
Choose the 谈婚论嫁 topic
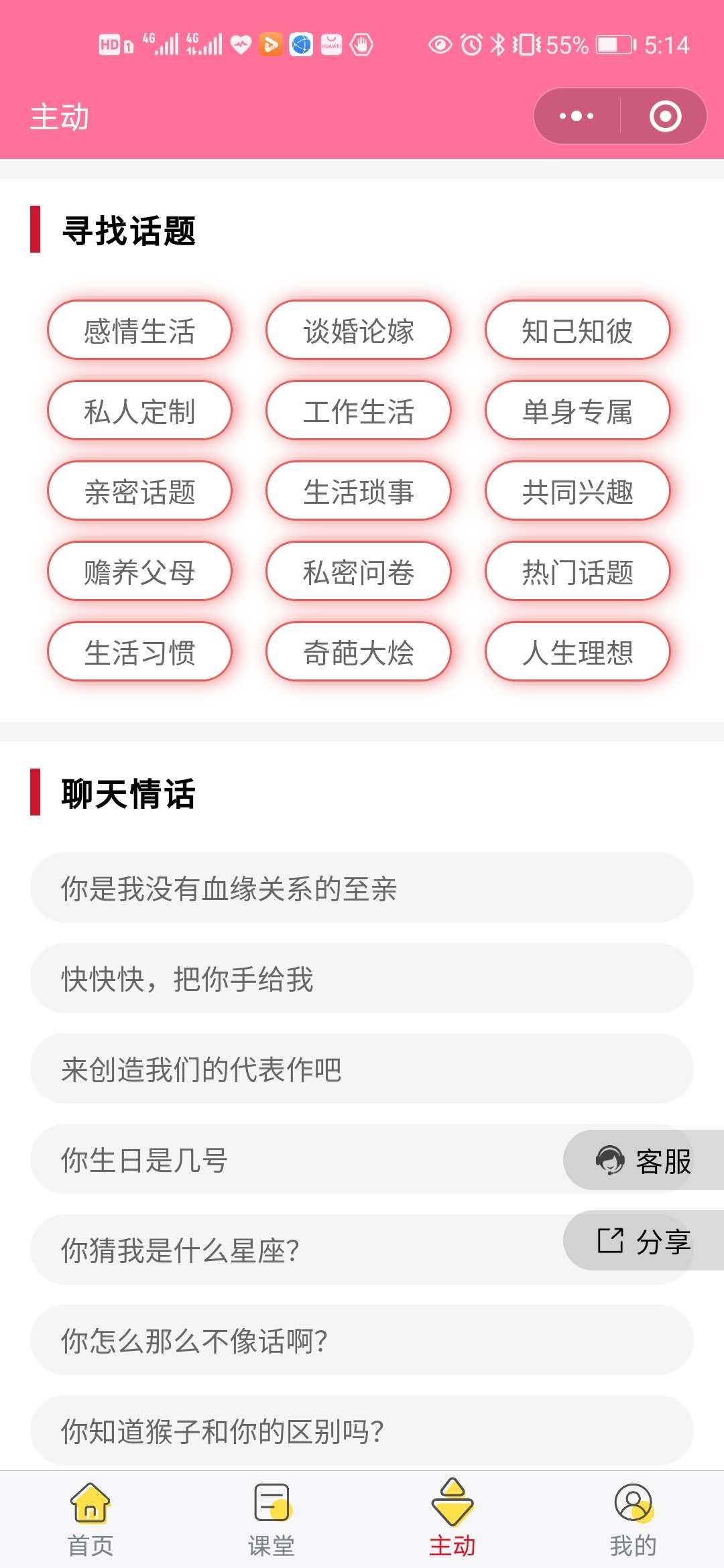[359, 330]
